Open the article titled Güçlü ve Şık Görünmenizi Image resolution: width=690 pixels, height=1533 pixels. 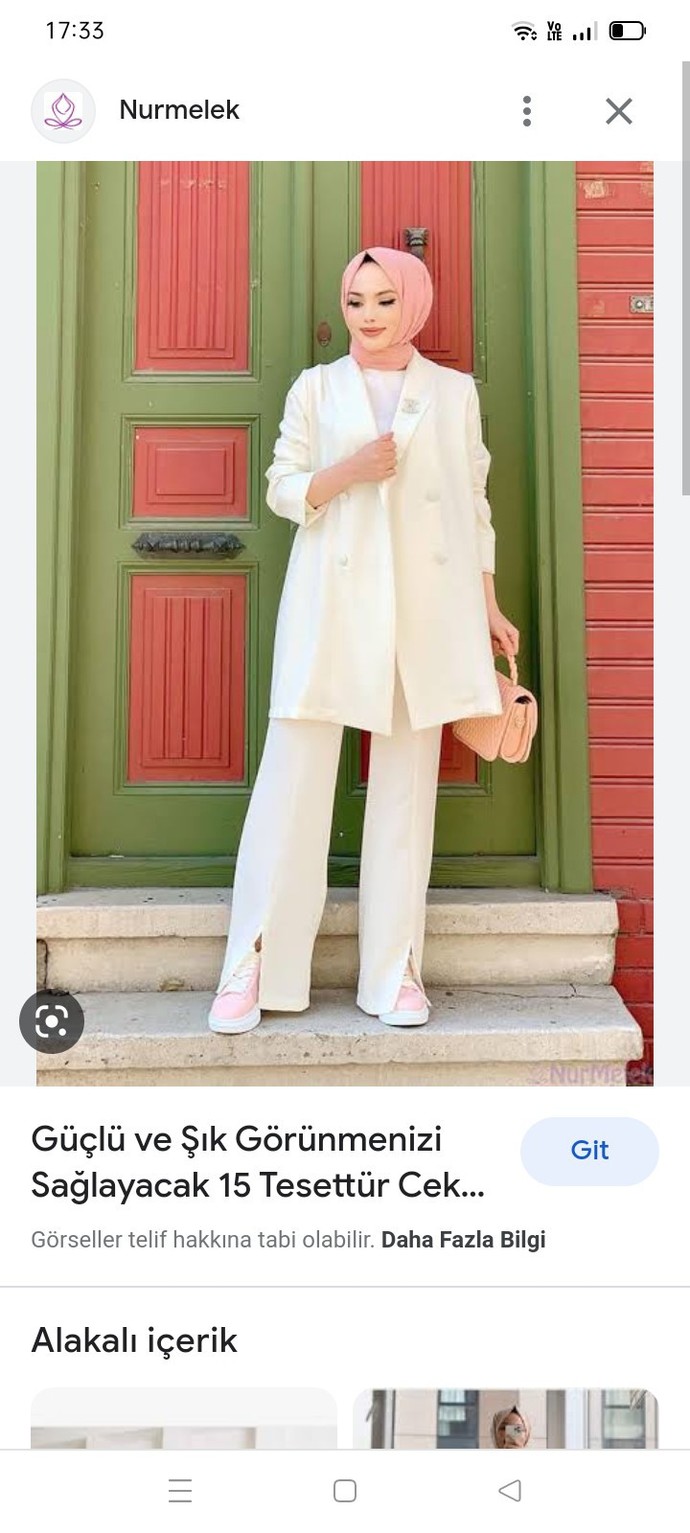(257, 1162)
